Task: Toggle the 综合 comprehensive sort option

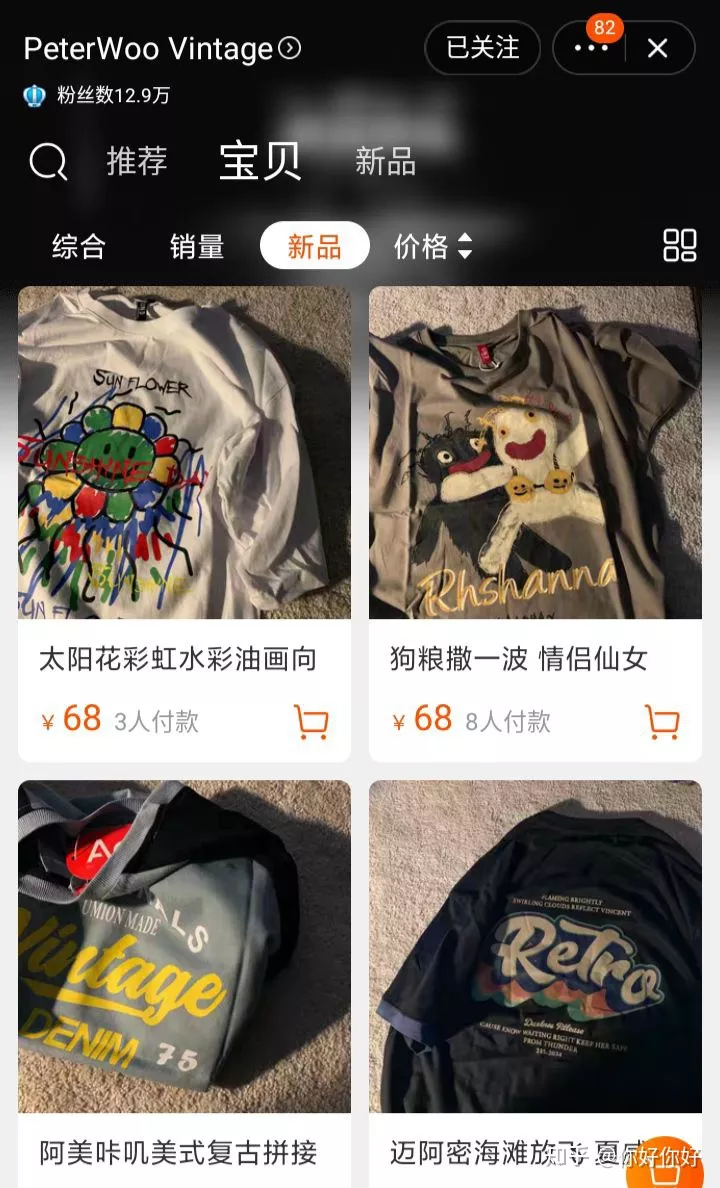Action: (x=78, y=245)
